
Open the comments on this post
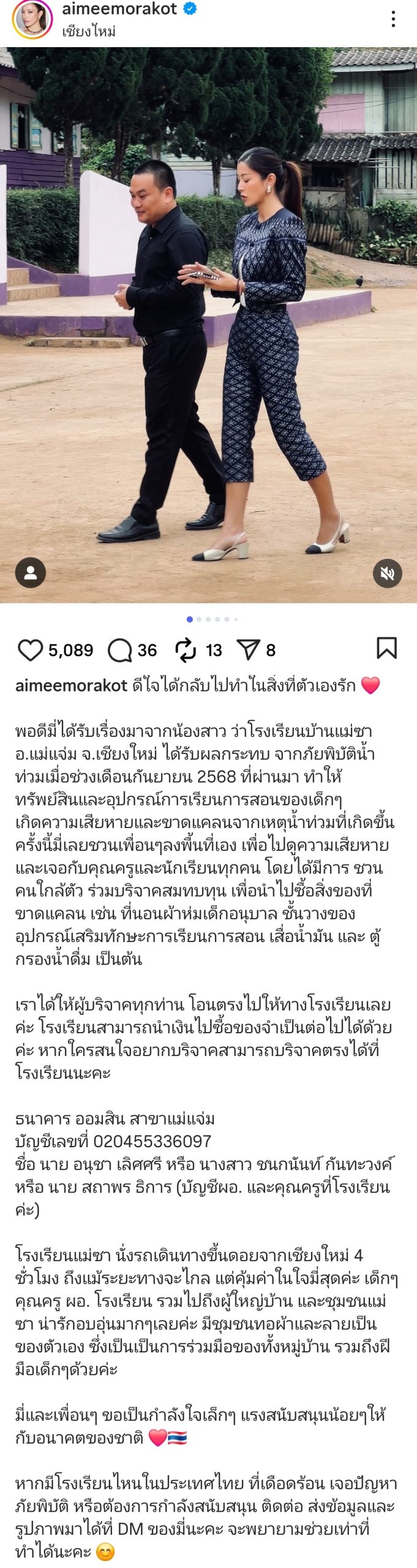point(120,650)
